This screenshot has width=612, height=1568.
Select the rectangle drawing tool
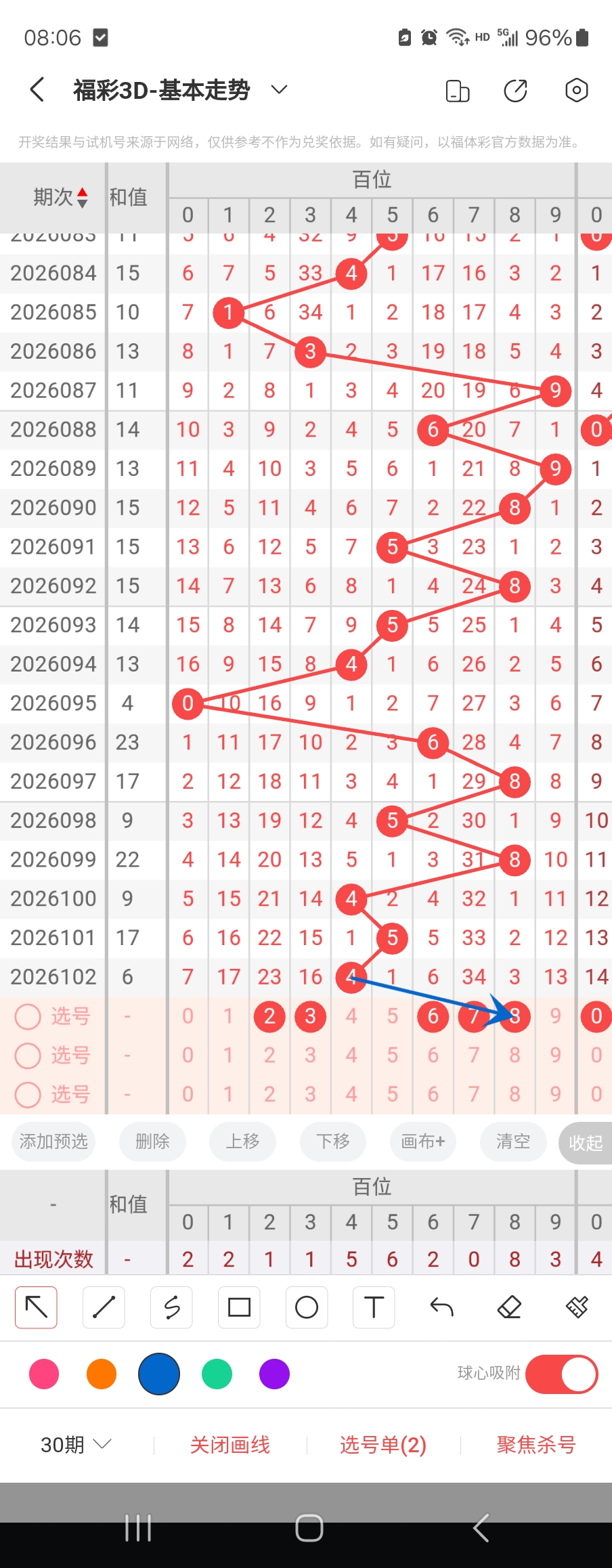pos(239,1307)
